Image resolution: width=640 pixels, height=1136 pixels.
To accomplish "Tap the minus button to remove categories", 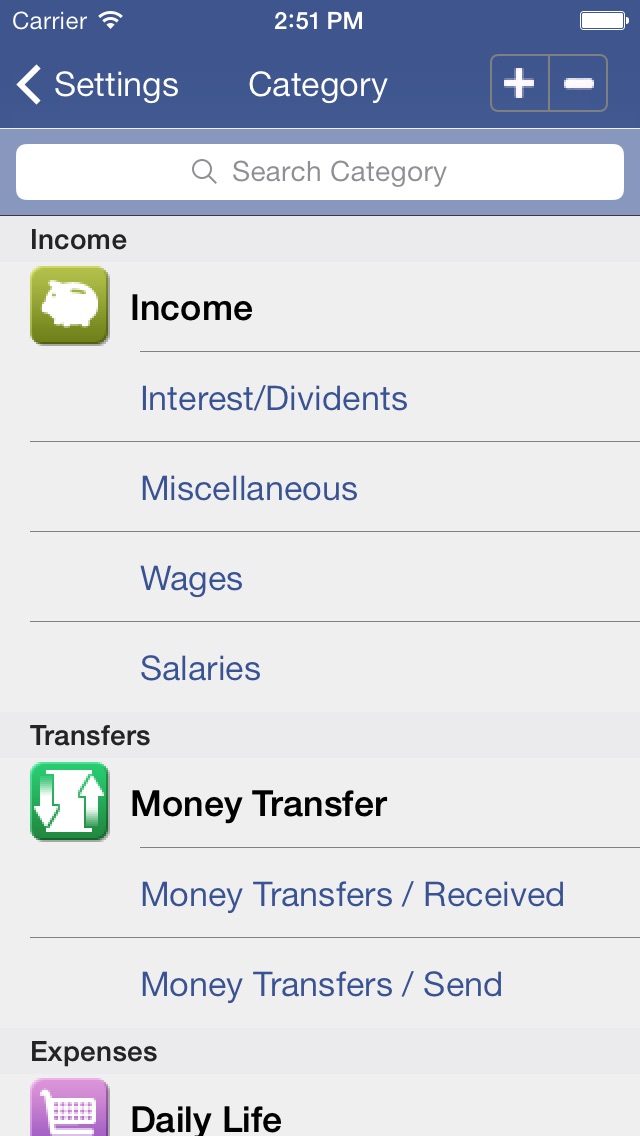I will pyautogui.click(x=578, y=83).
